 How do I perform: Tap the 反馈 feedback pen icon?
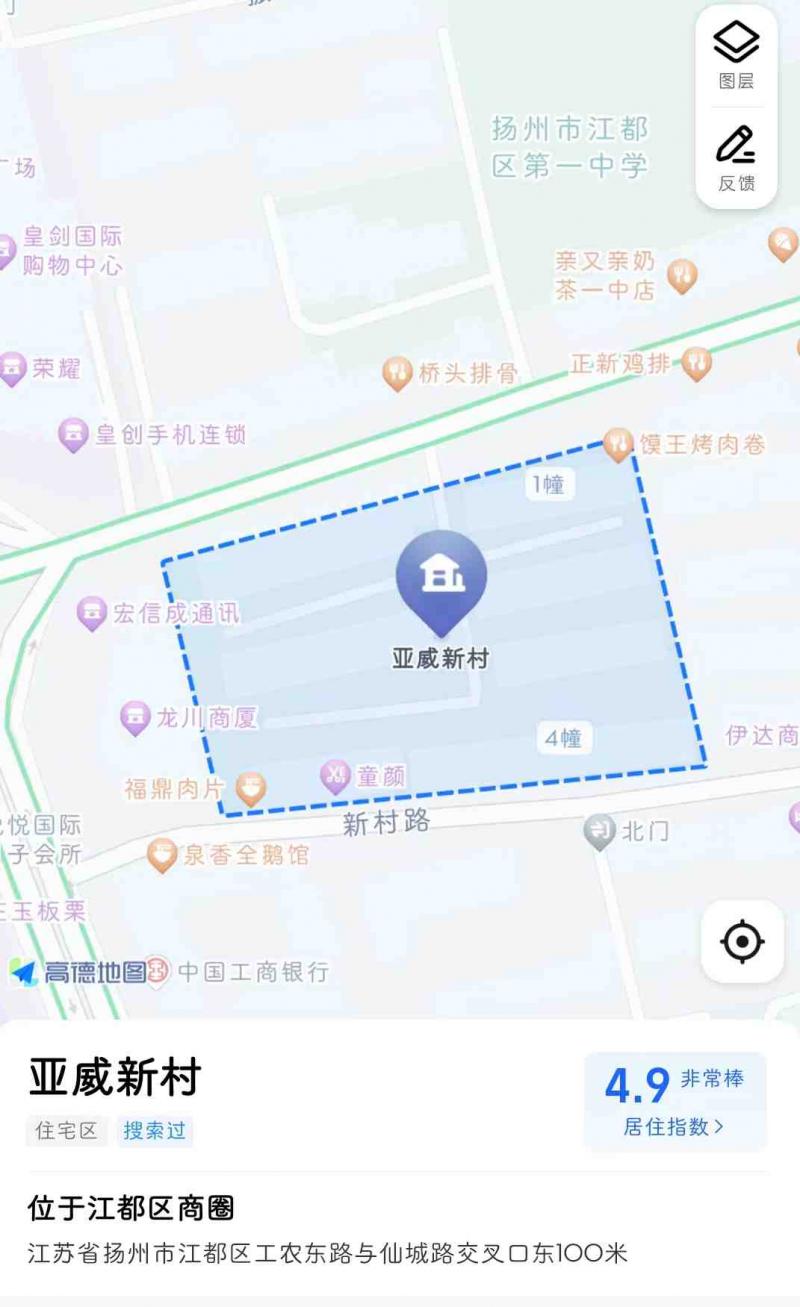pos(735,148)
